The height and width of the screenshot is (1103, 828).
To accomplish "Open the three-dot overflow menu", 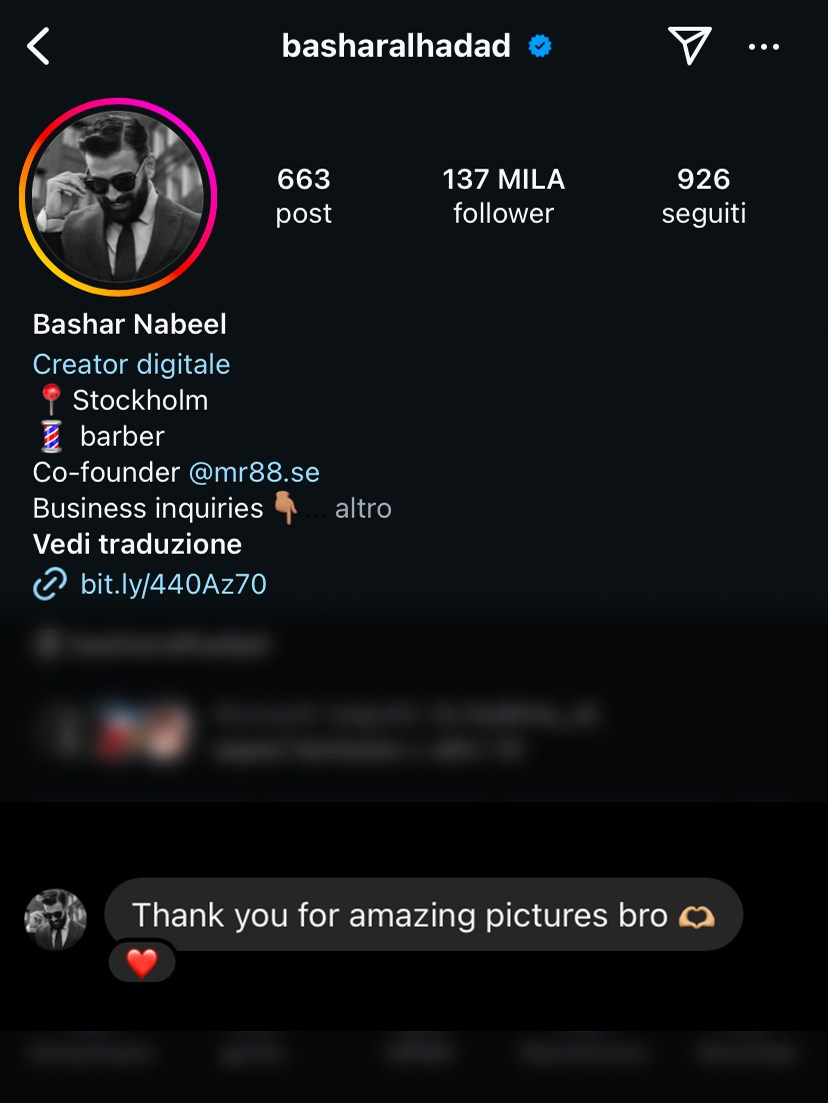I will pos(764,46).
